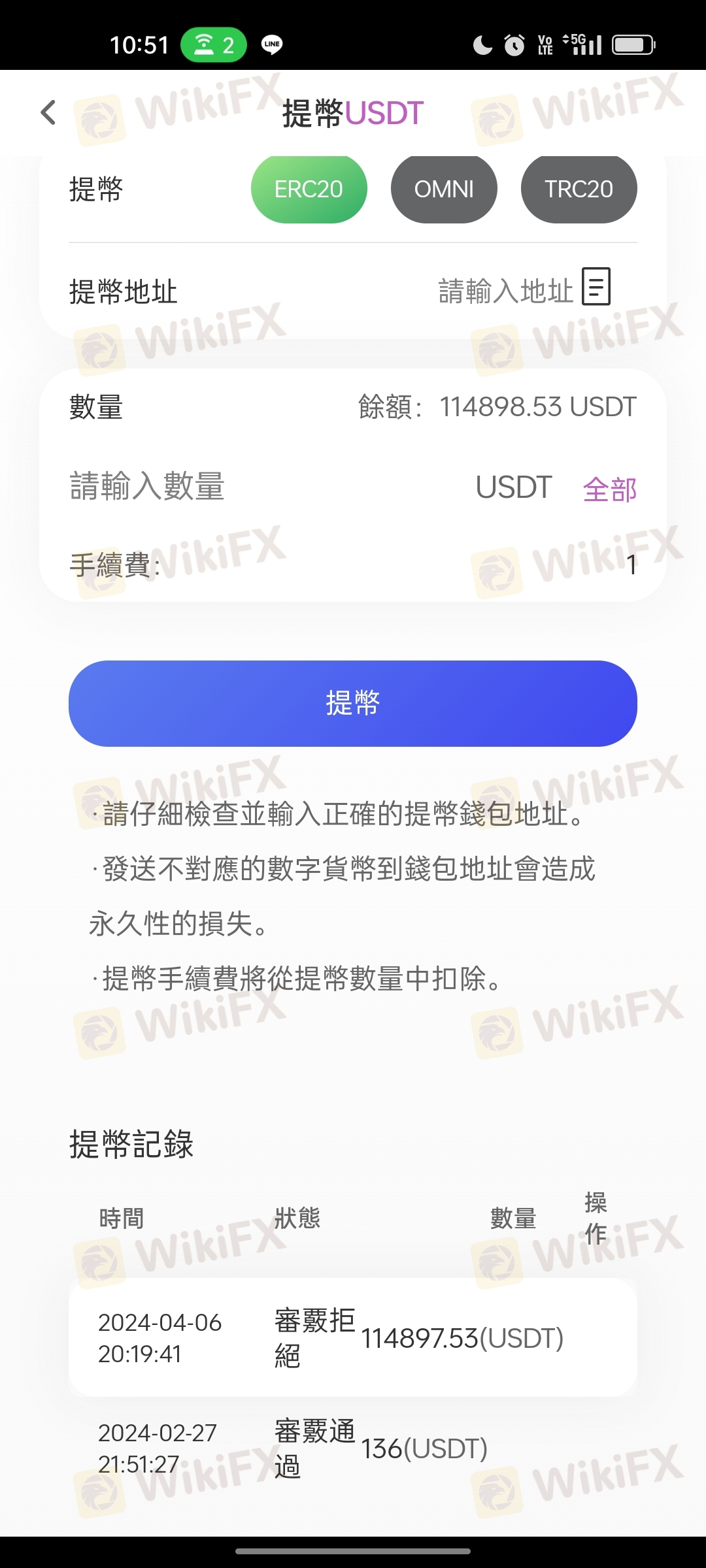This screenshot has width=706, height=1568.
Task: Tap the 請輸入地址 withdrawal address field
Action: 505,291
